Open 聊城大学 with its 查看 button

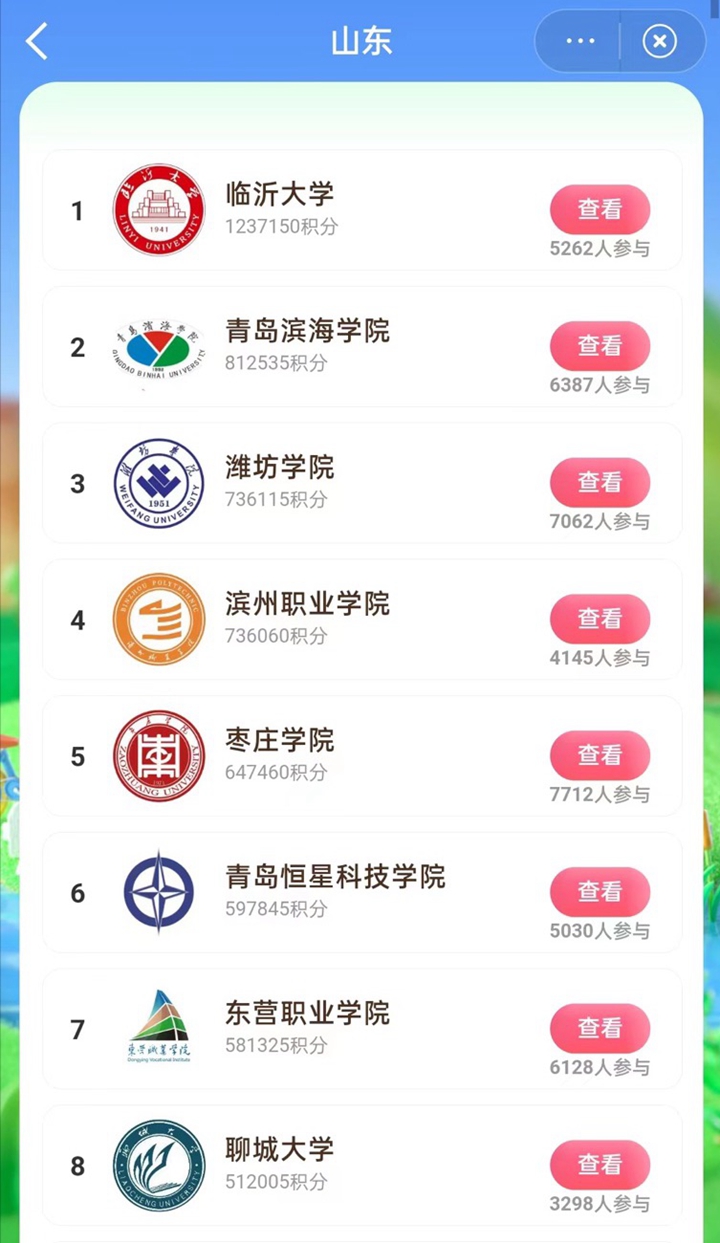[600, 1165]
